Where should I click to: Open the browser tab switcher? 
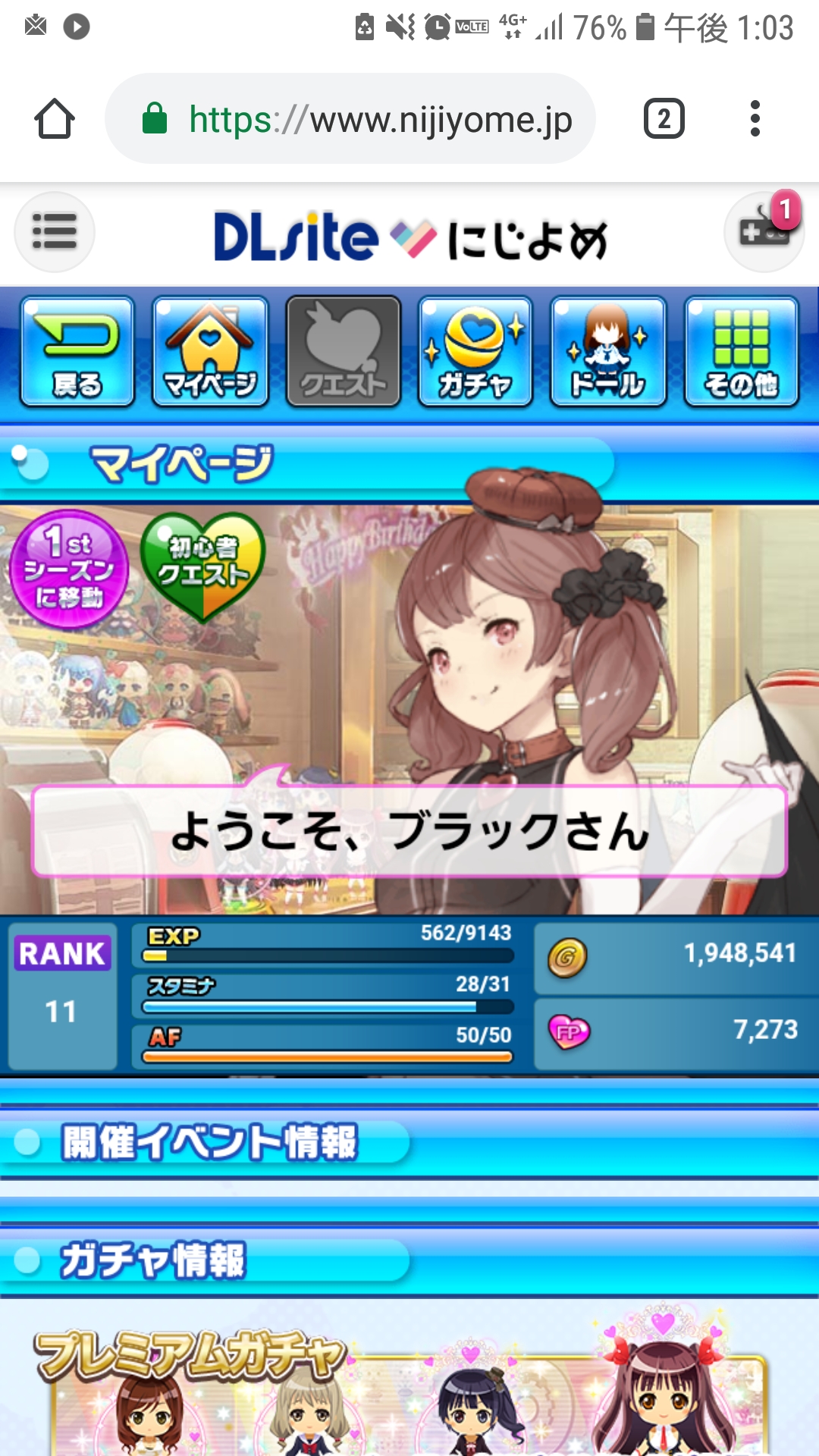pos(664,119)
